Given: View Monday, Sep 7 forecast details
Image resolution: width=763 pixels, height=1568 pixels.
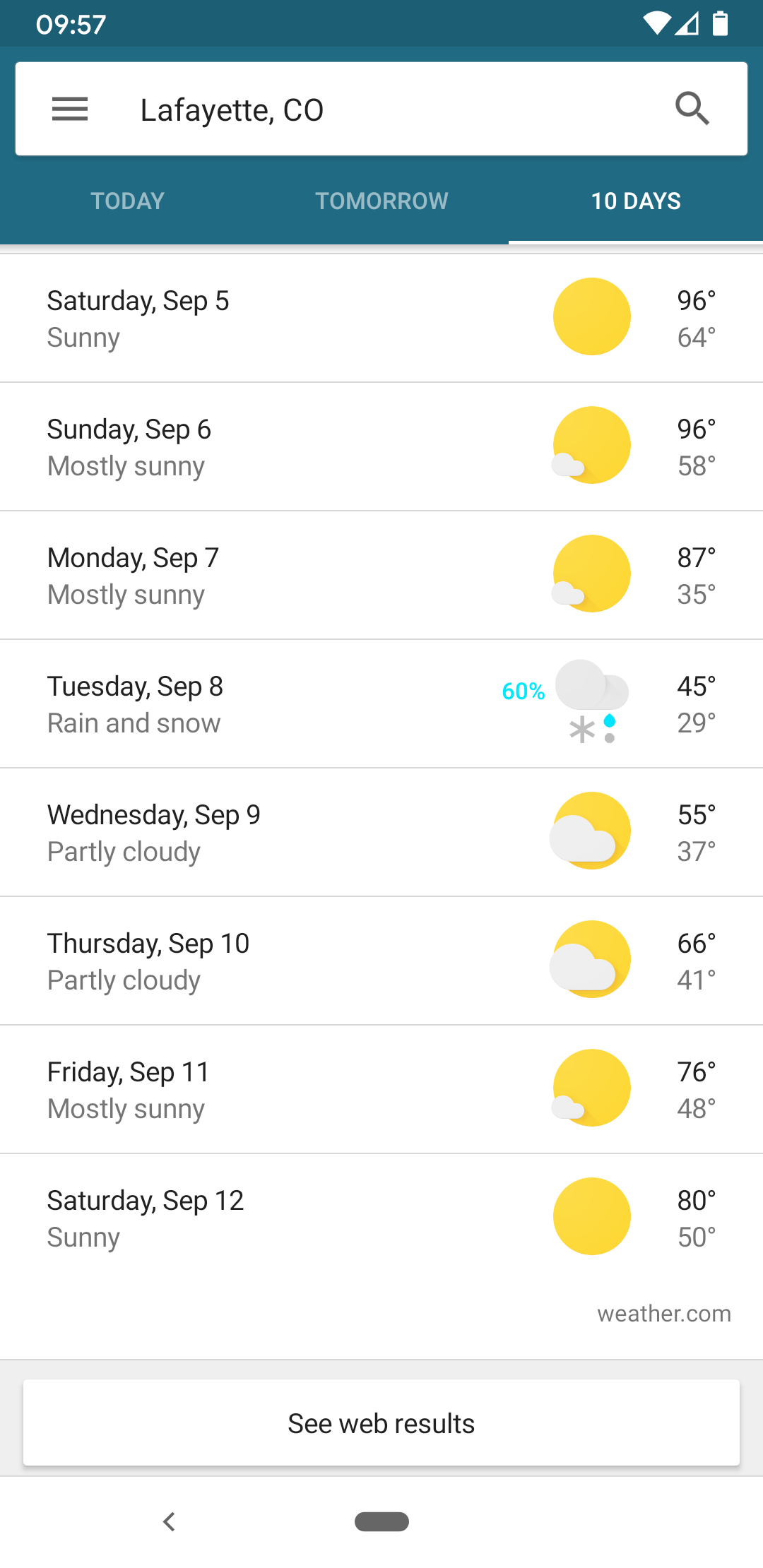Looking at the screenshot, I should [x=381, y=576].
